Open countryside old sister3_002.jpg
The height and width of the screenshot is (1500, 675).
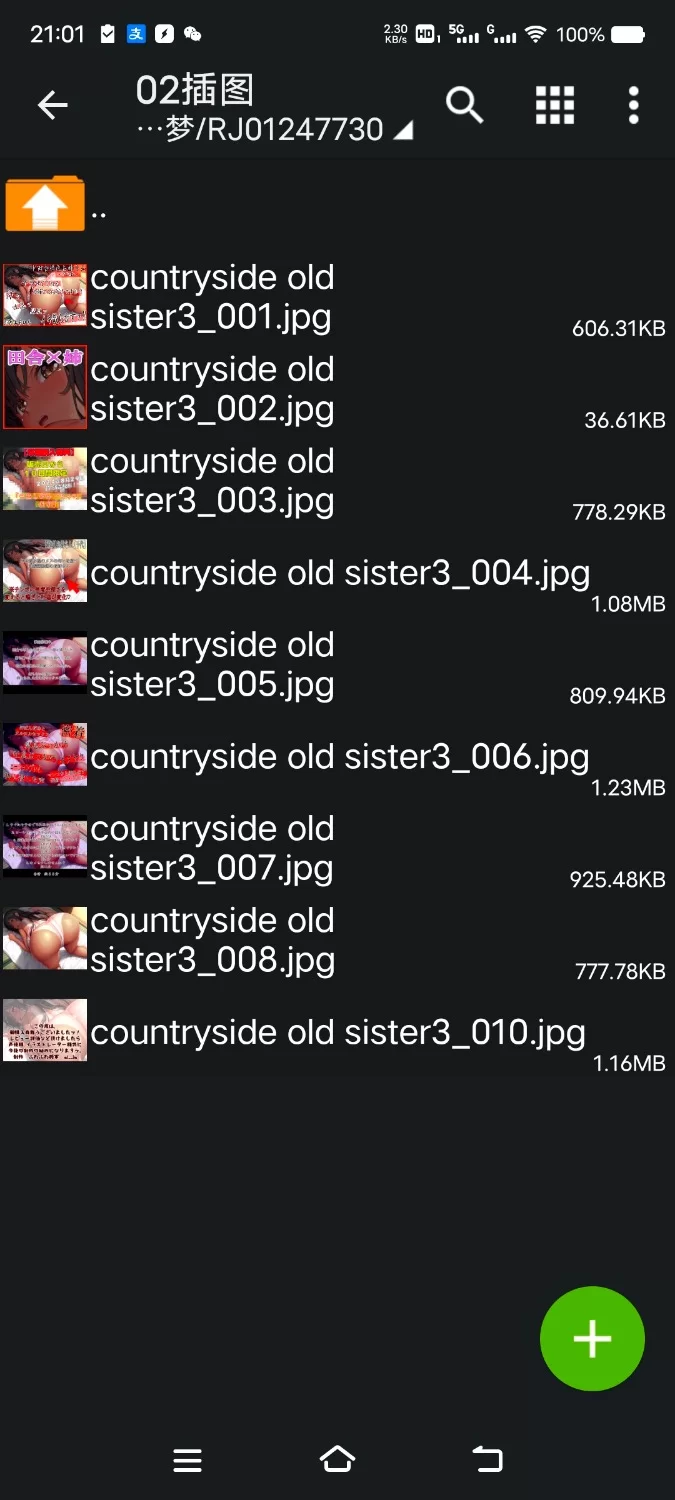point(212,389)
